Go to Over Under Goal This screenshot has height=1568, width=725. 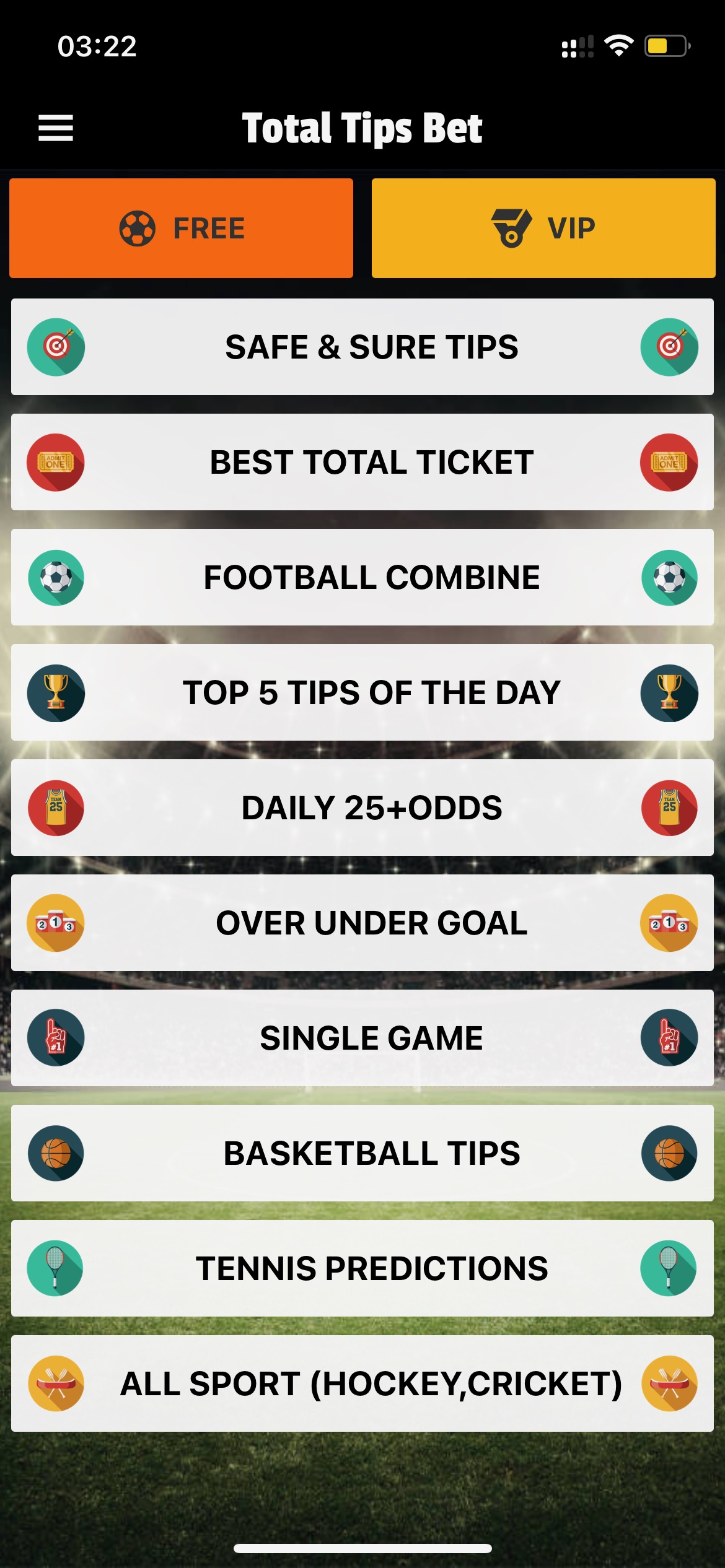click(362, 923)
